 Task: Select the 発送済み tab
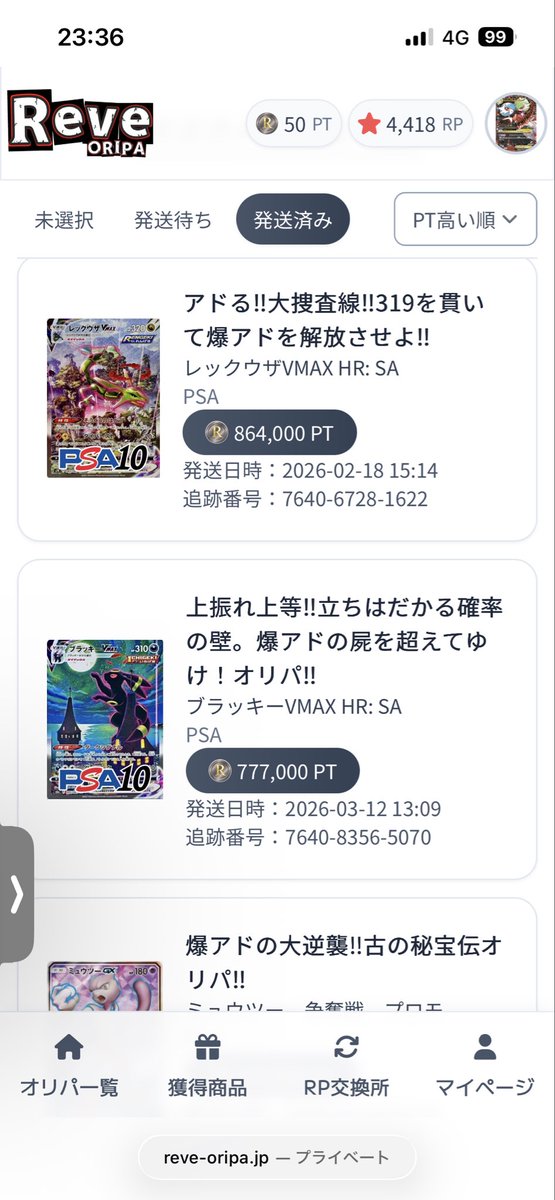[x=293, y=220]
